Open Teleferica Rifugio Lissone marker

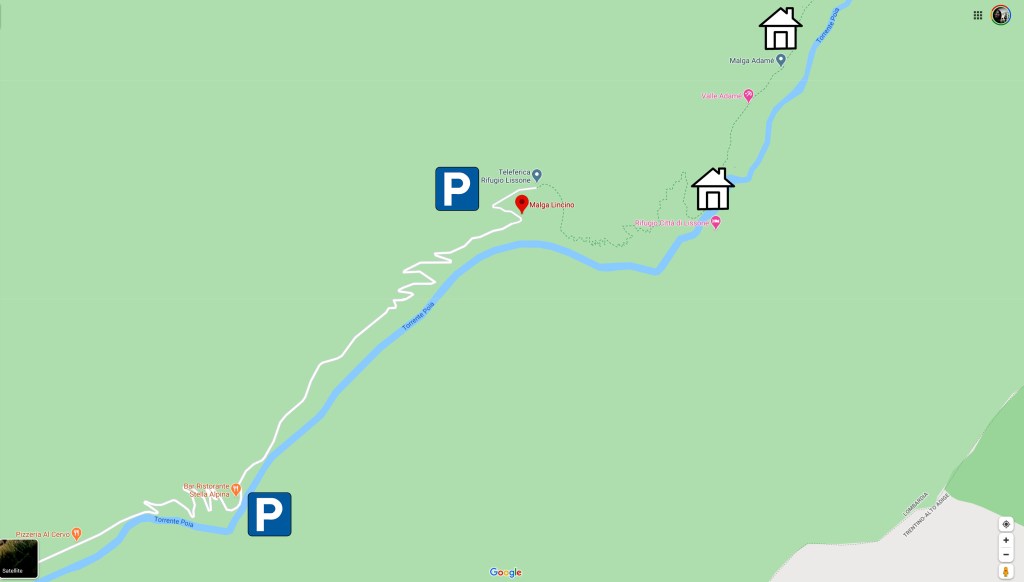tap(537, 174)
